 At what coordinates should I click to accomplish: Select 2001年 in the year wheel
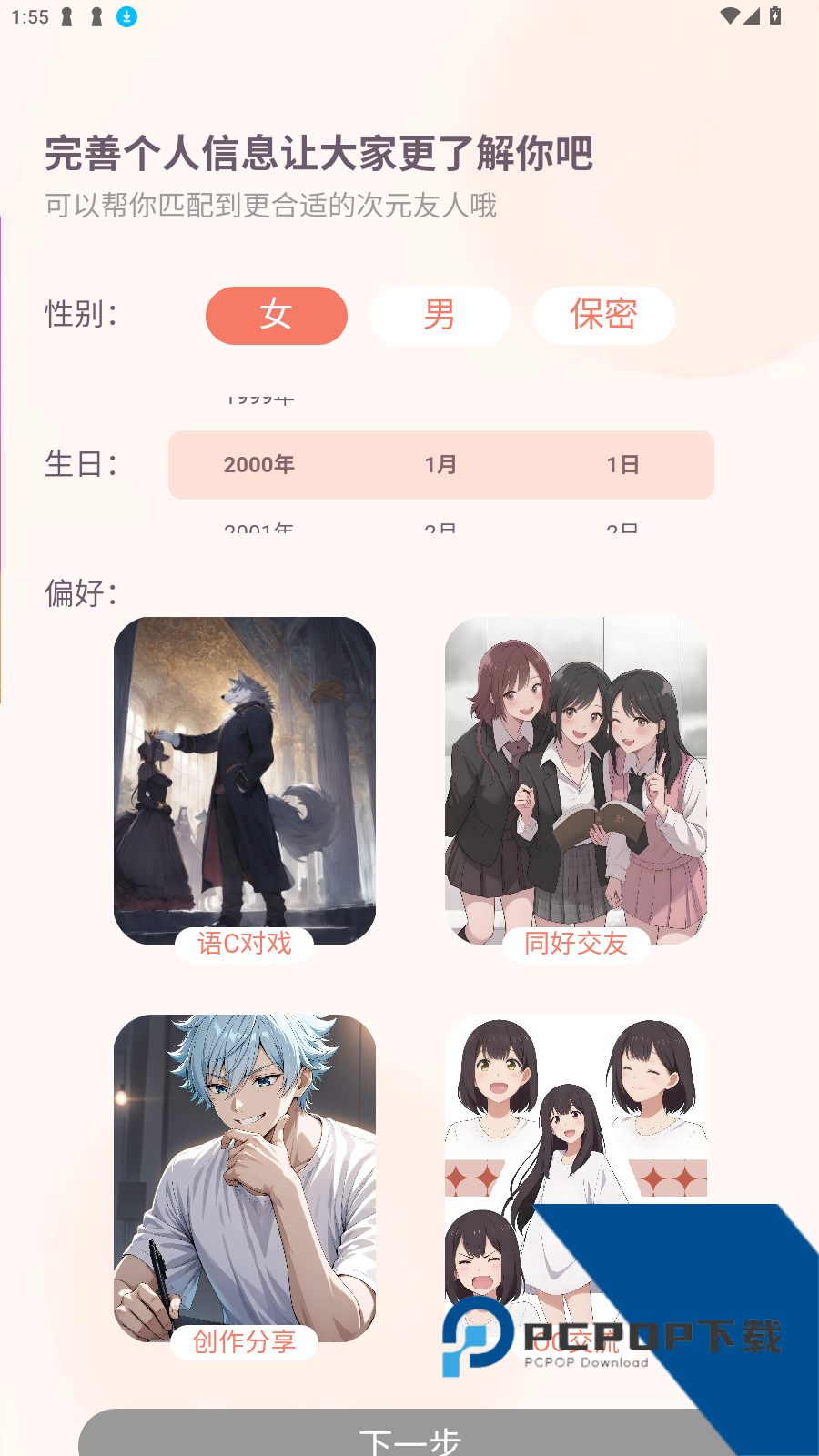pos(258,528)
